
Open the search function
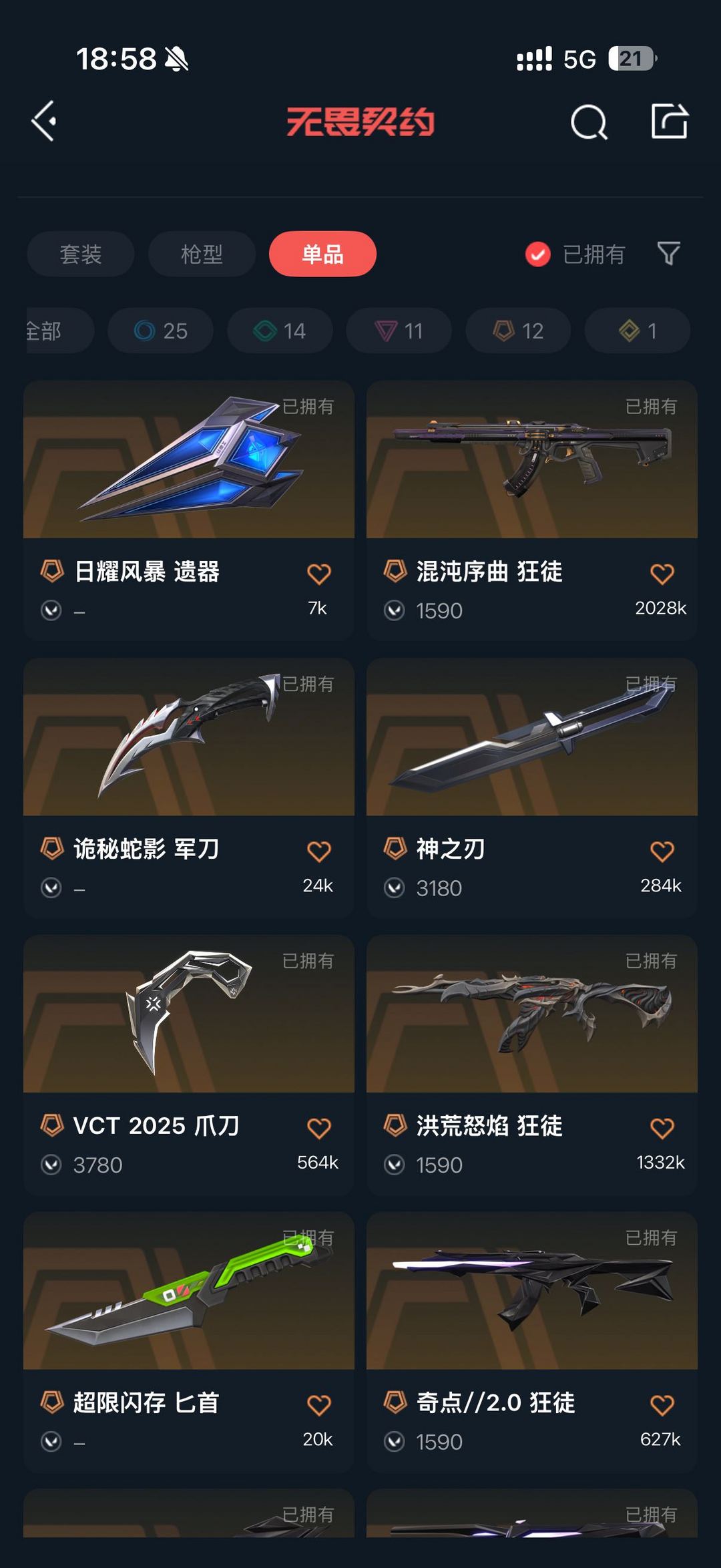tap(586, 122)
